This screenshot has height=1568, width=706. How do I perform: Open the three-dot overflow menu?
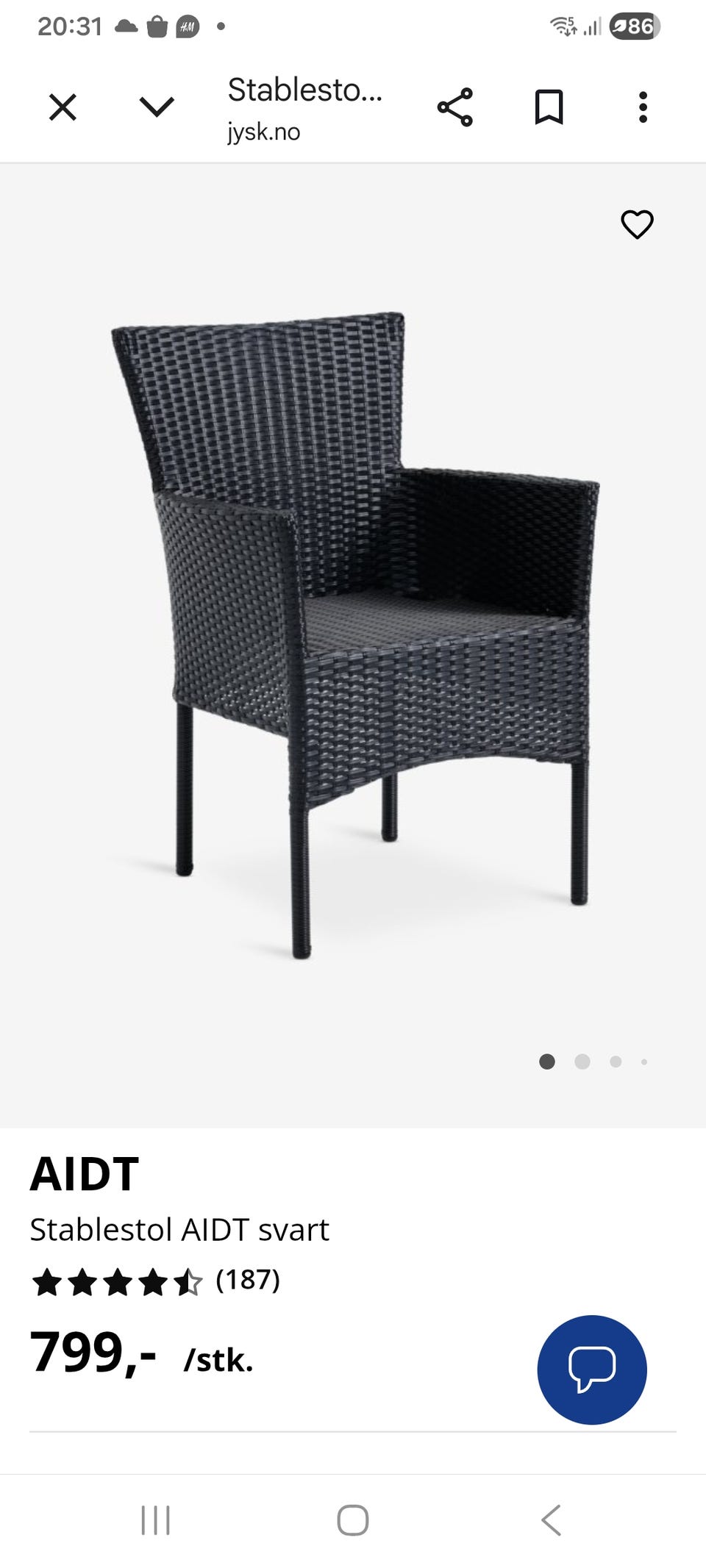coord(643,107)
